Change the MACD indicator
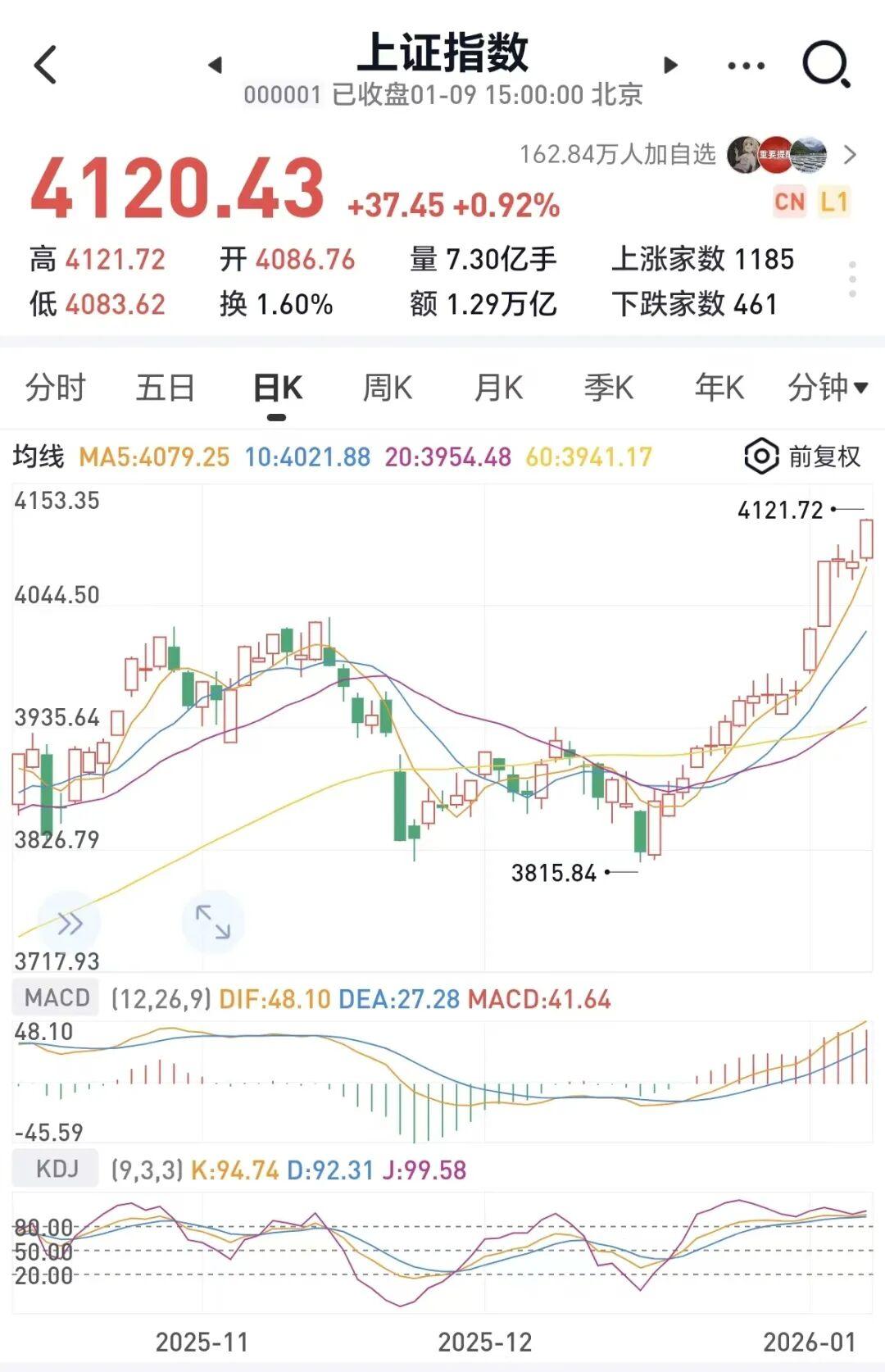885x1372 pixels. point(57,998)
